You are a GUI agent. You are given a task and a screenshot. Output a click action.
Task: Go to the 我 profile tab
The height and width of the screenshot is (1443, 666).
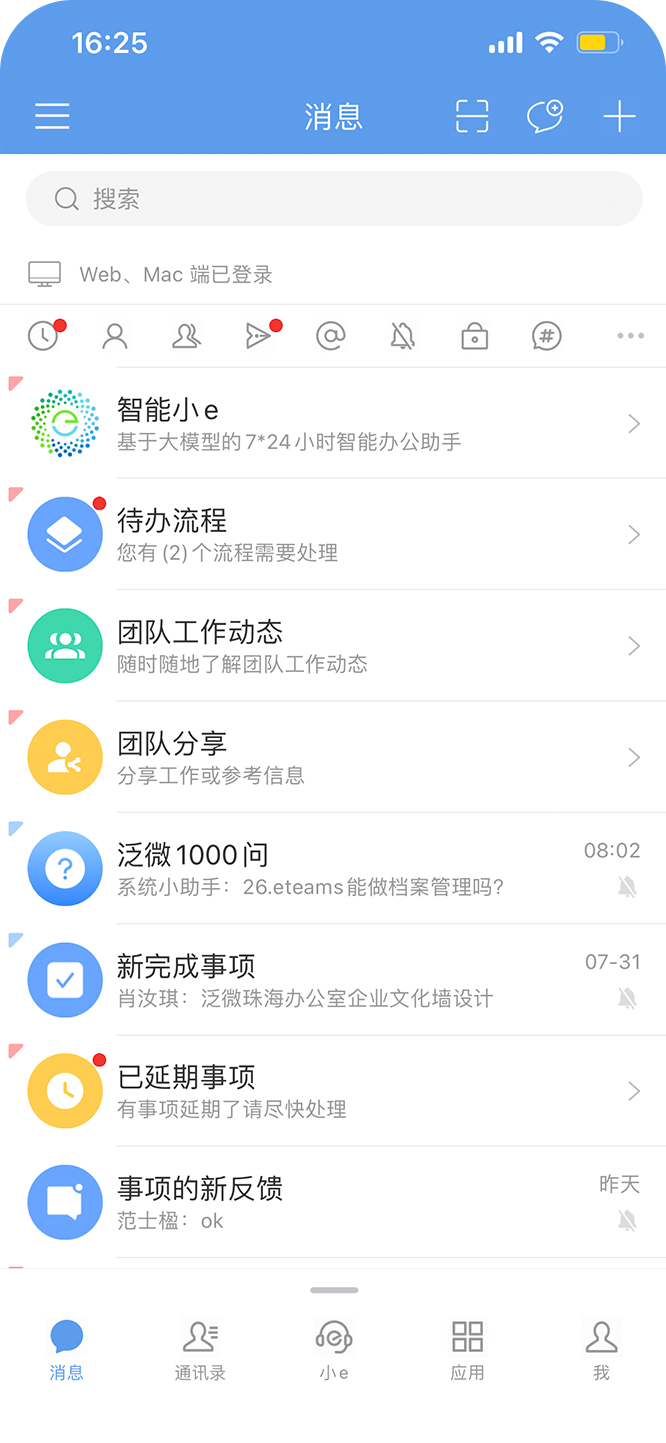601,1350
